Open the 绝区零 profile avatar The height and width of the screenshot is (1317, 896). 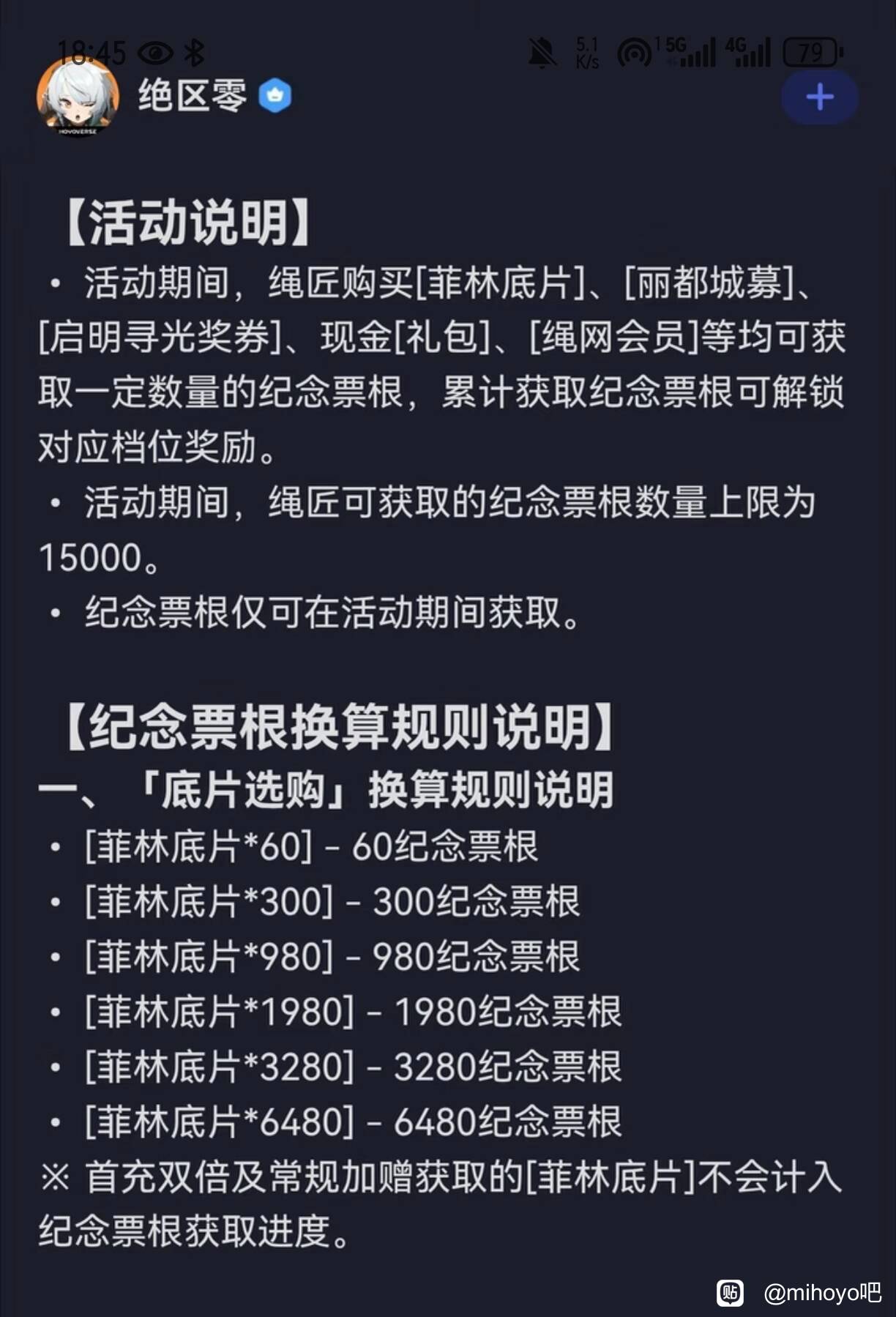coord(78,96)
